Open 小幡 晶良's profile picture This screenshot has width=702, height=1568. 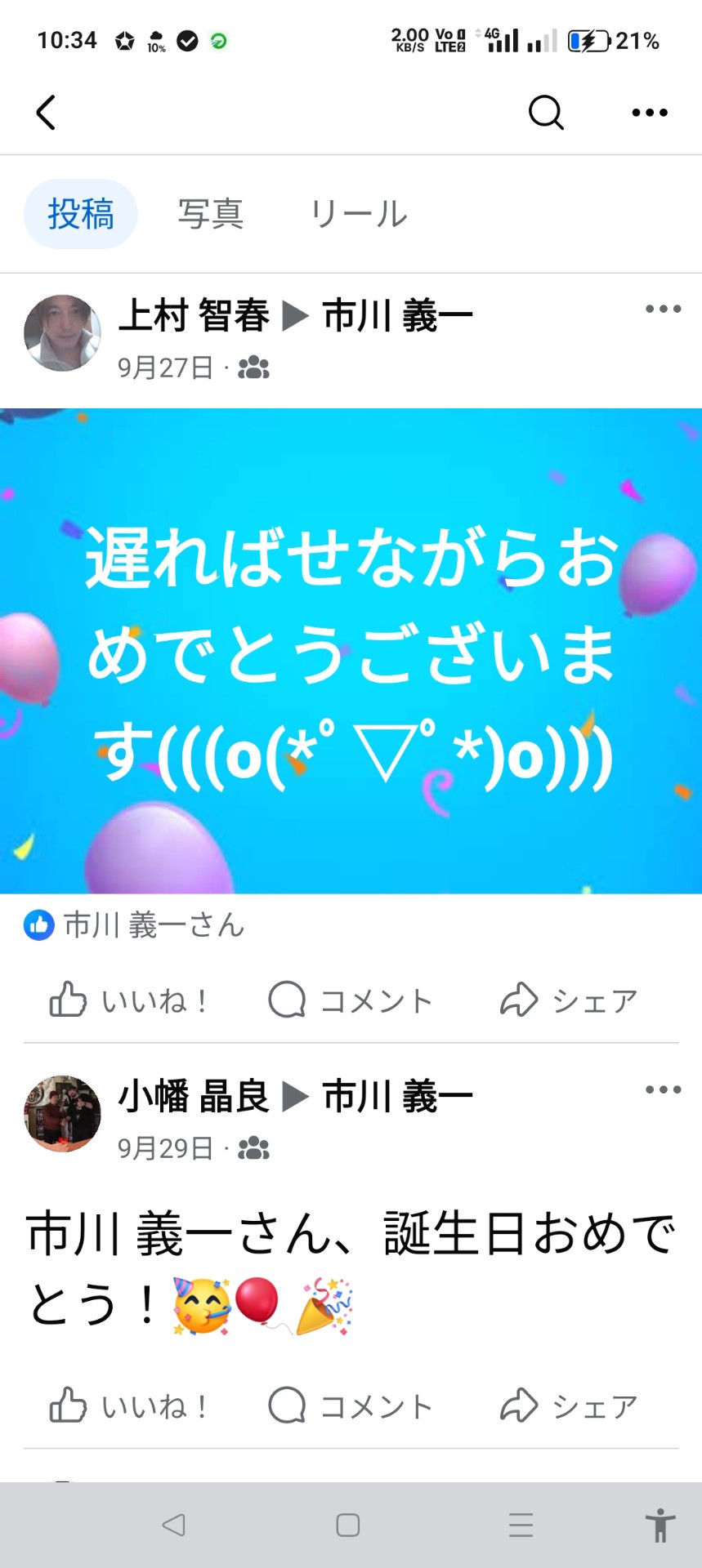point(62,1113)
